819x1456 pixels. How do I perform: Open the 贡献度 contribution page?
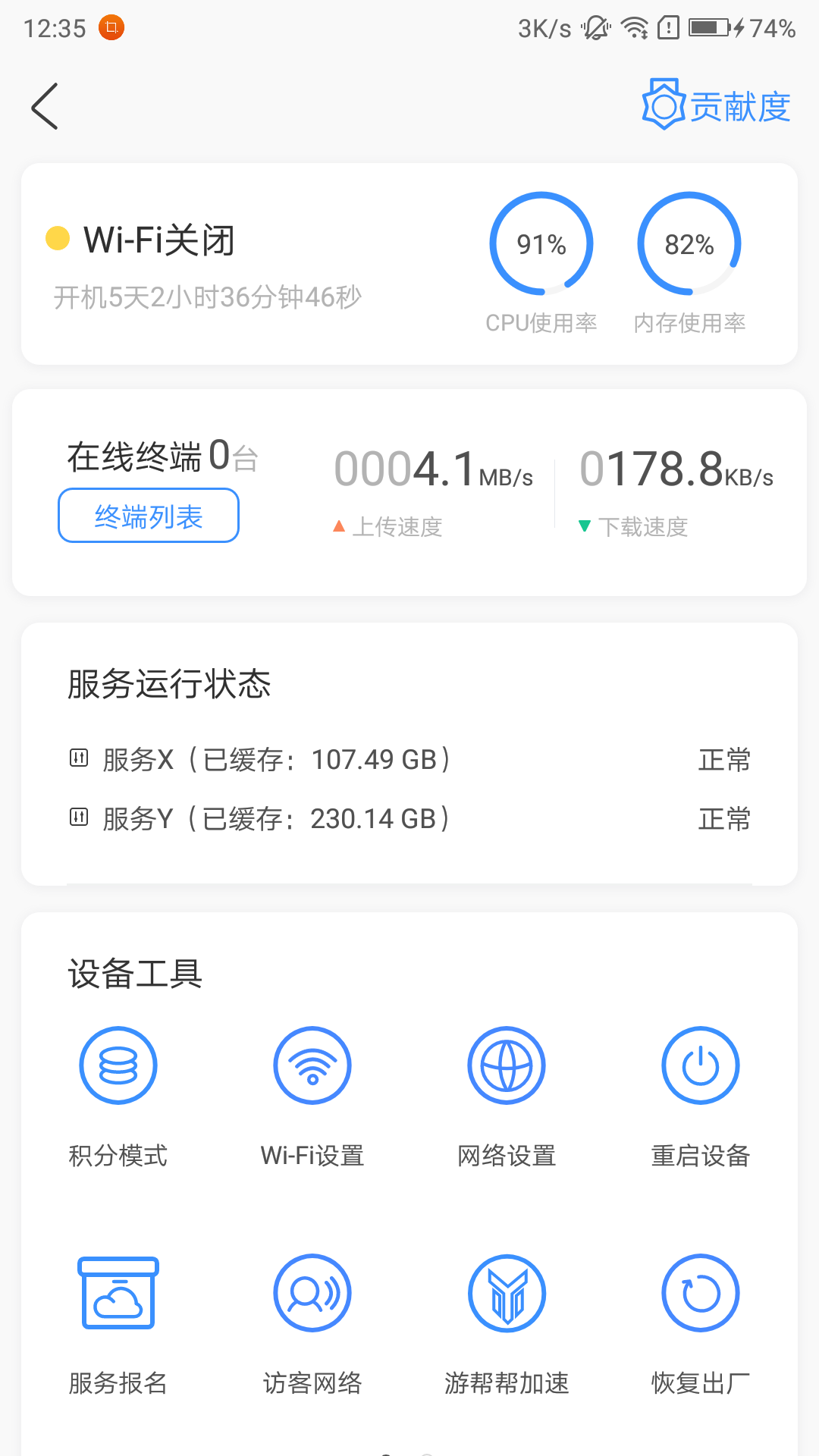click(x=716, y=105)
